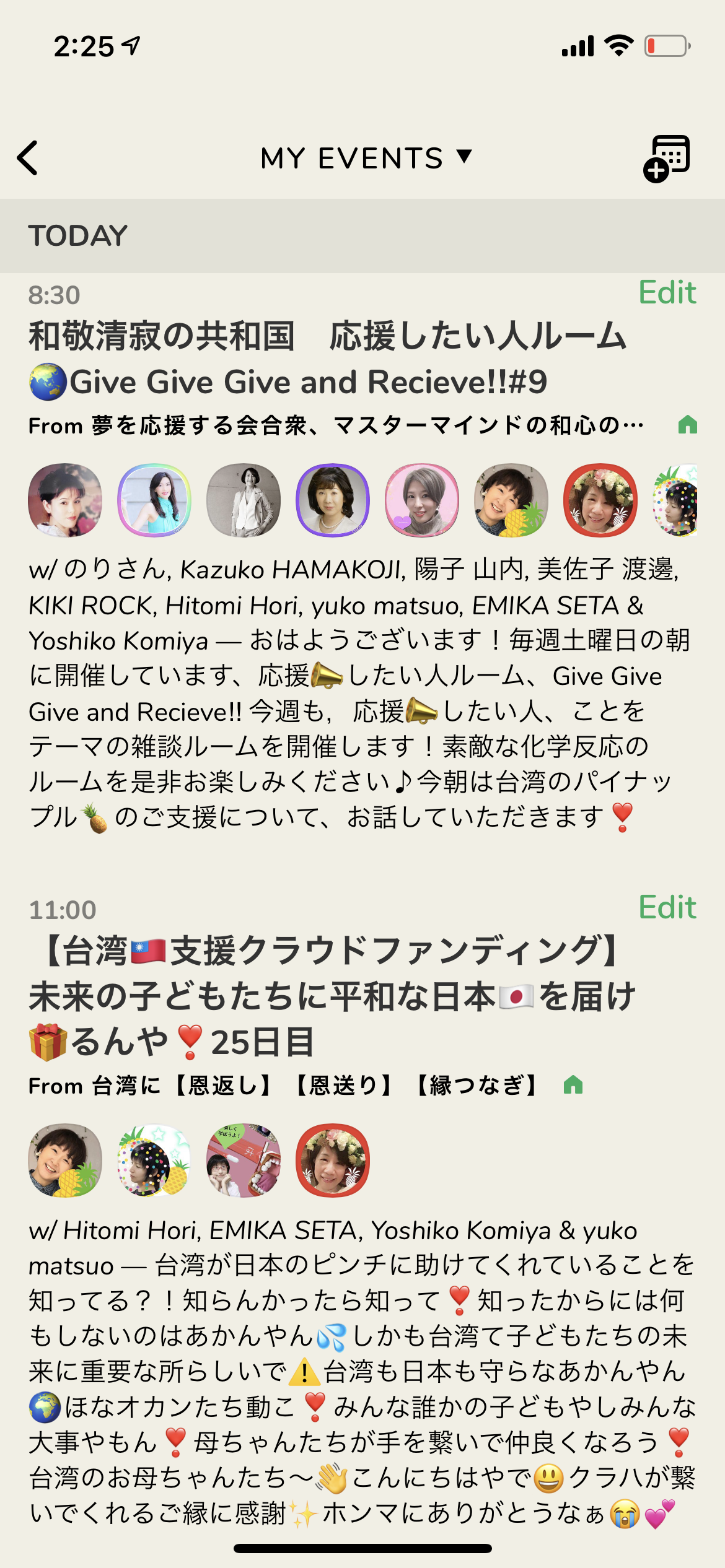Create a new event with calendar plus icon
The image size is (725, 1568).
666,159
